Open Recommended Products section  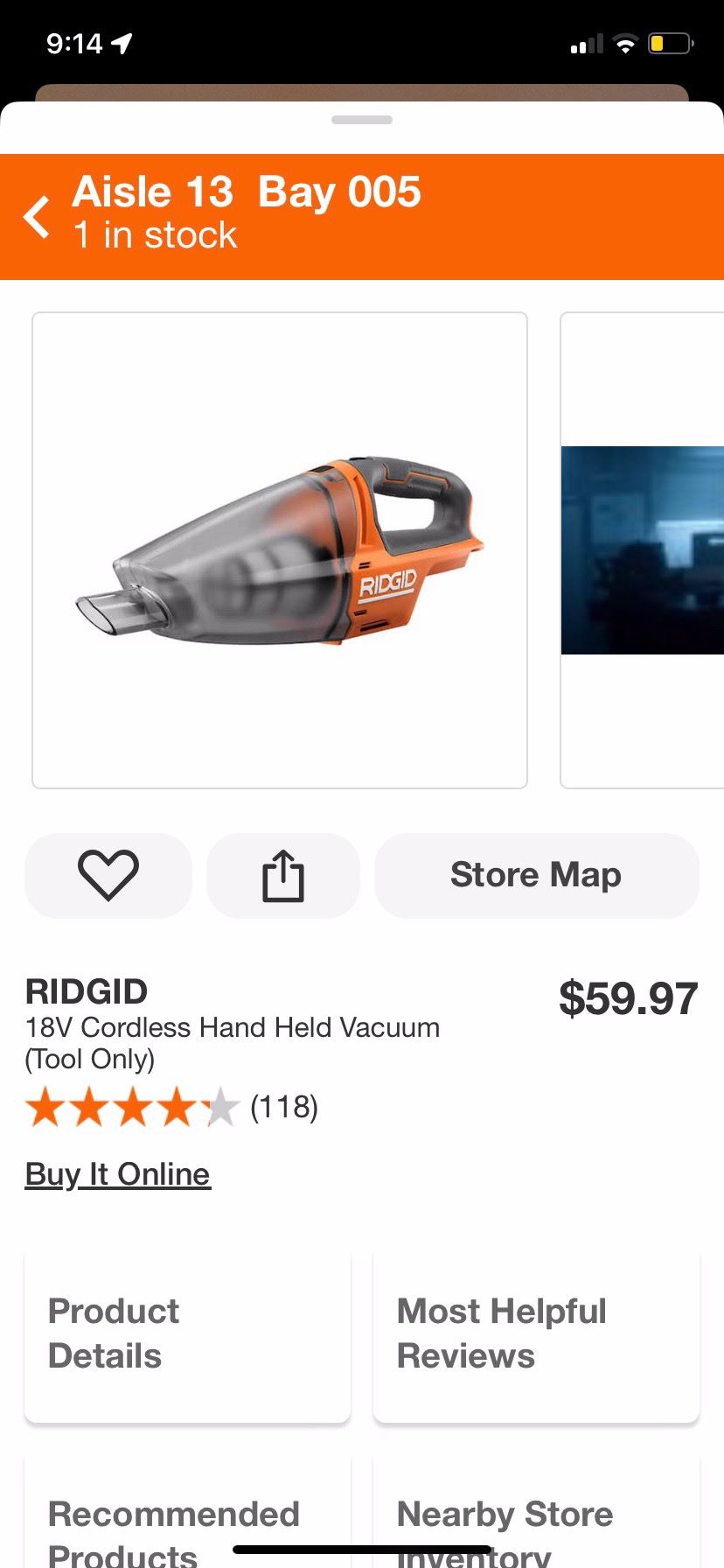187,1522
